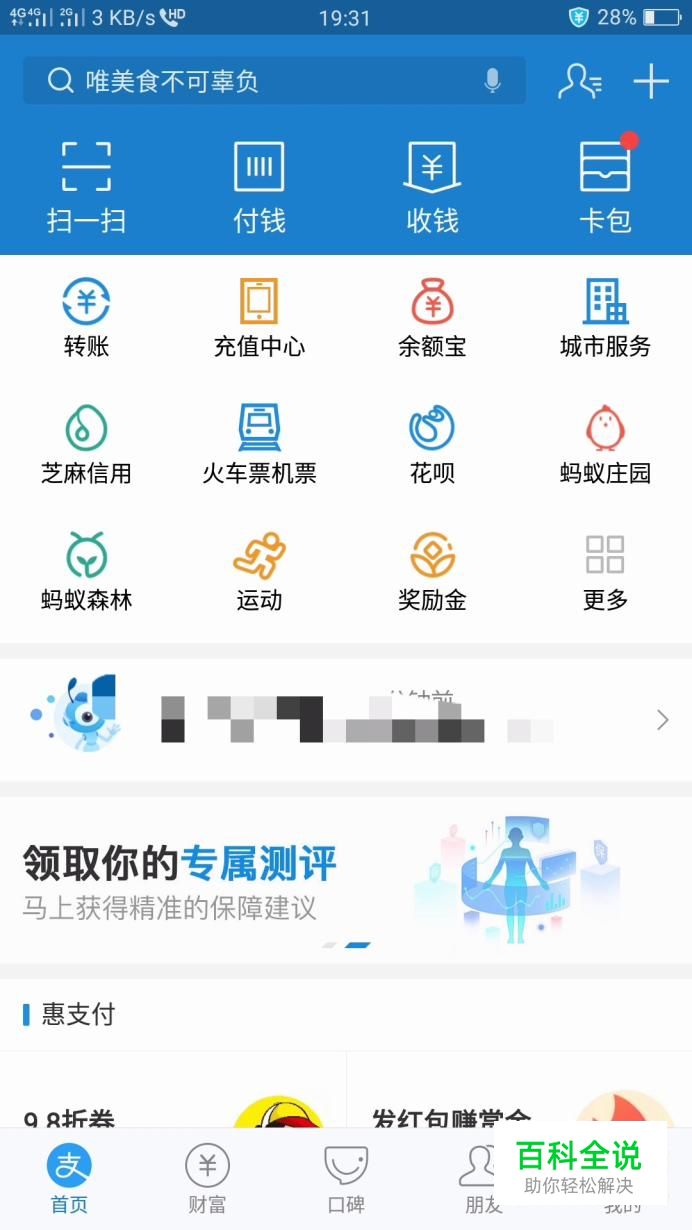This screenshot has width=692, height=1230.
Task: Open the plus menu in the header
Action: (651, 81)
